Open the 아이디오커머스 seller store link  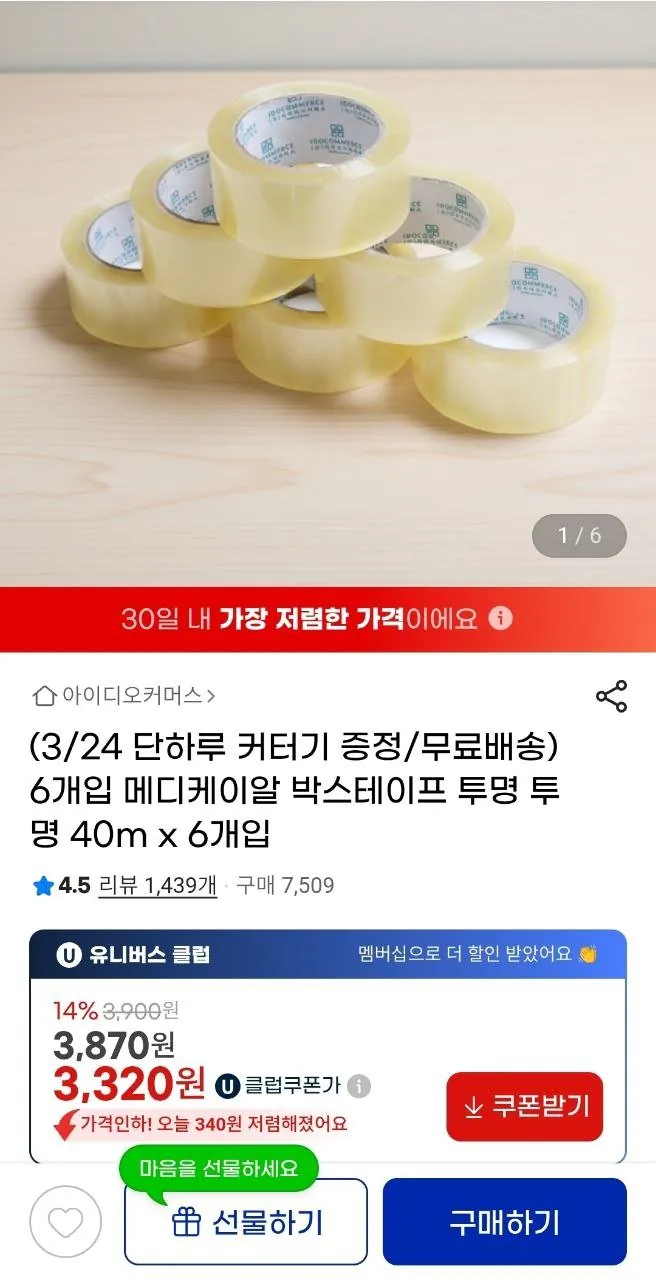(x=124, y=695)
